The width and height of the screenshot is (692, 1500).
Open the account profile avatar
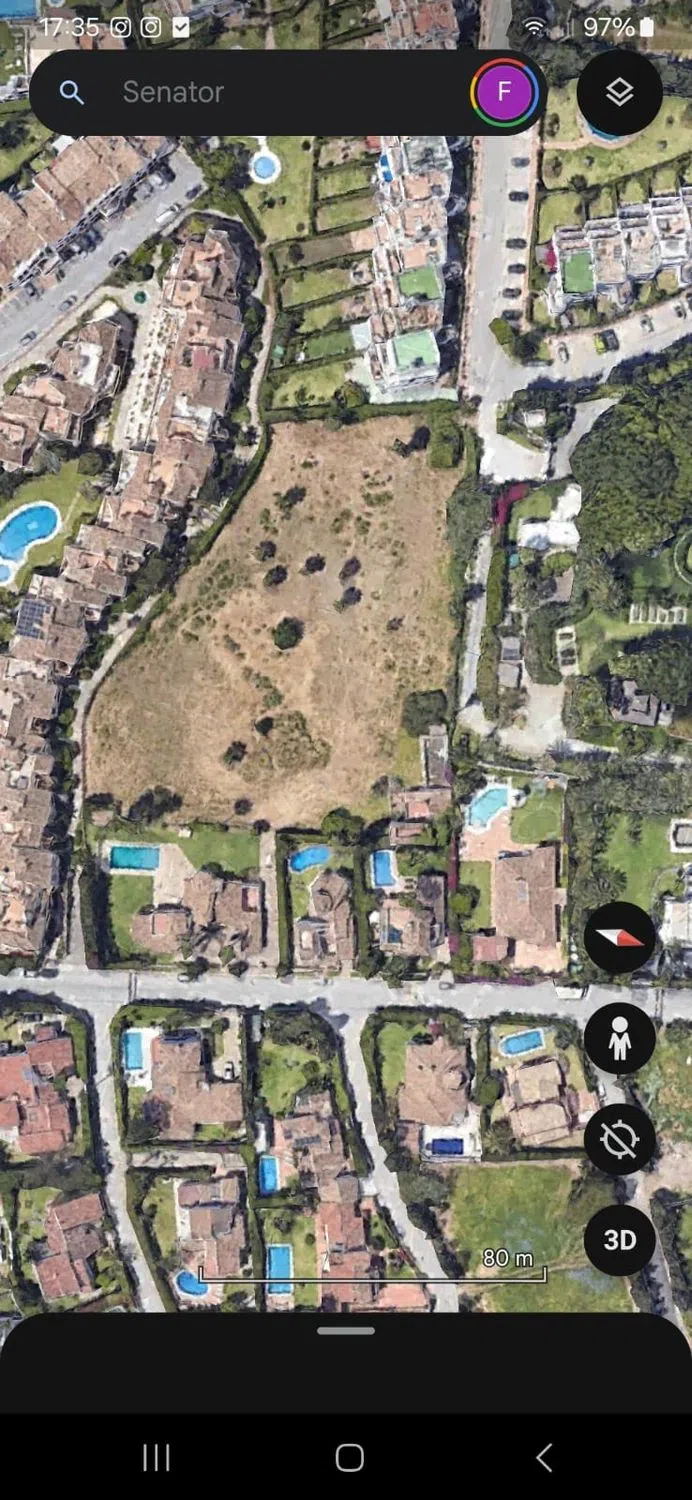(x=504, y=92)
